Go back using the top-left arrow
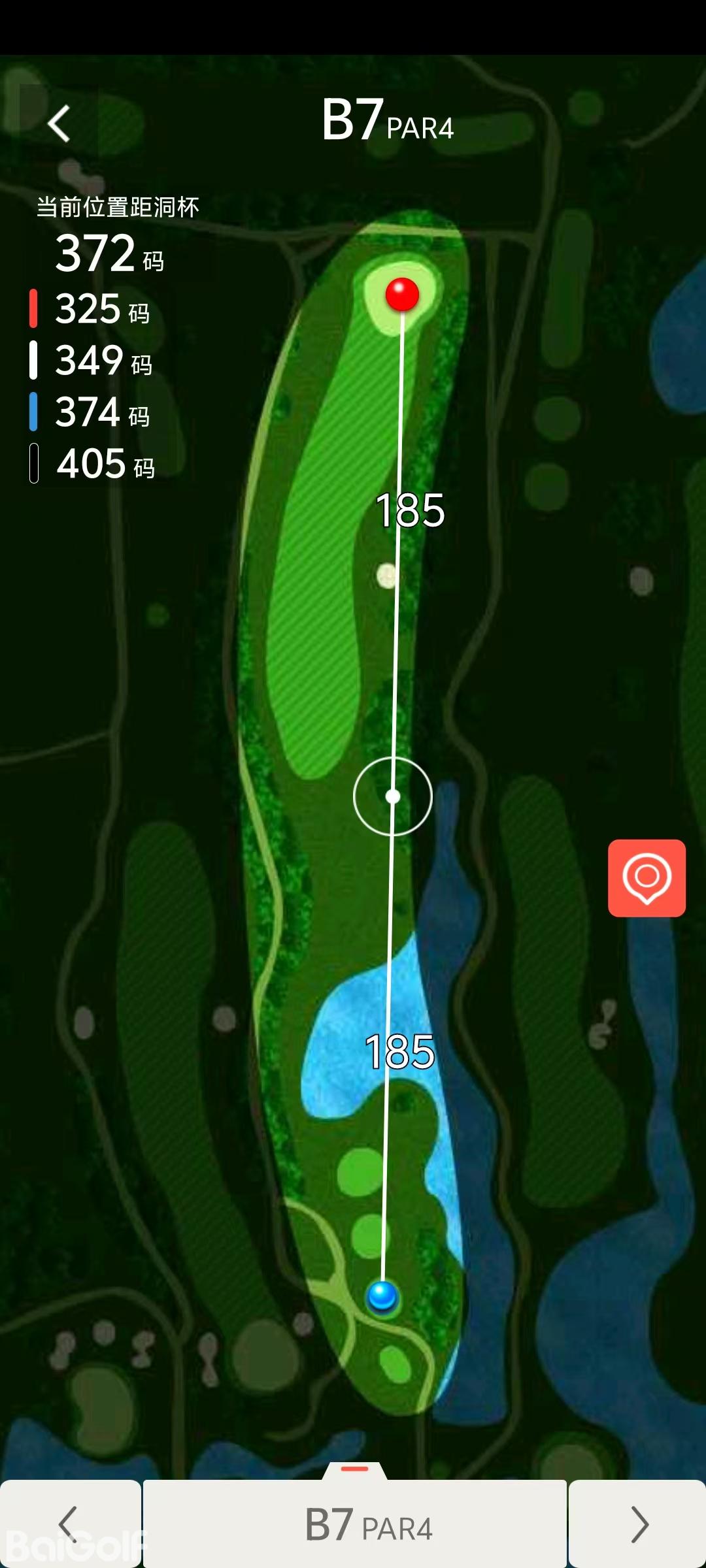Screen dimensions: 706x1568 click(59, 123)
